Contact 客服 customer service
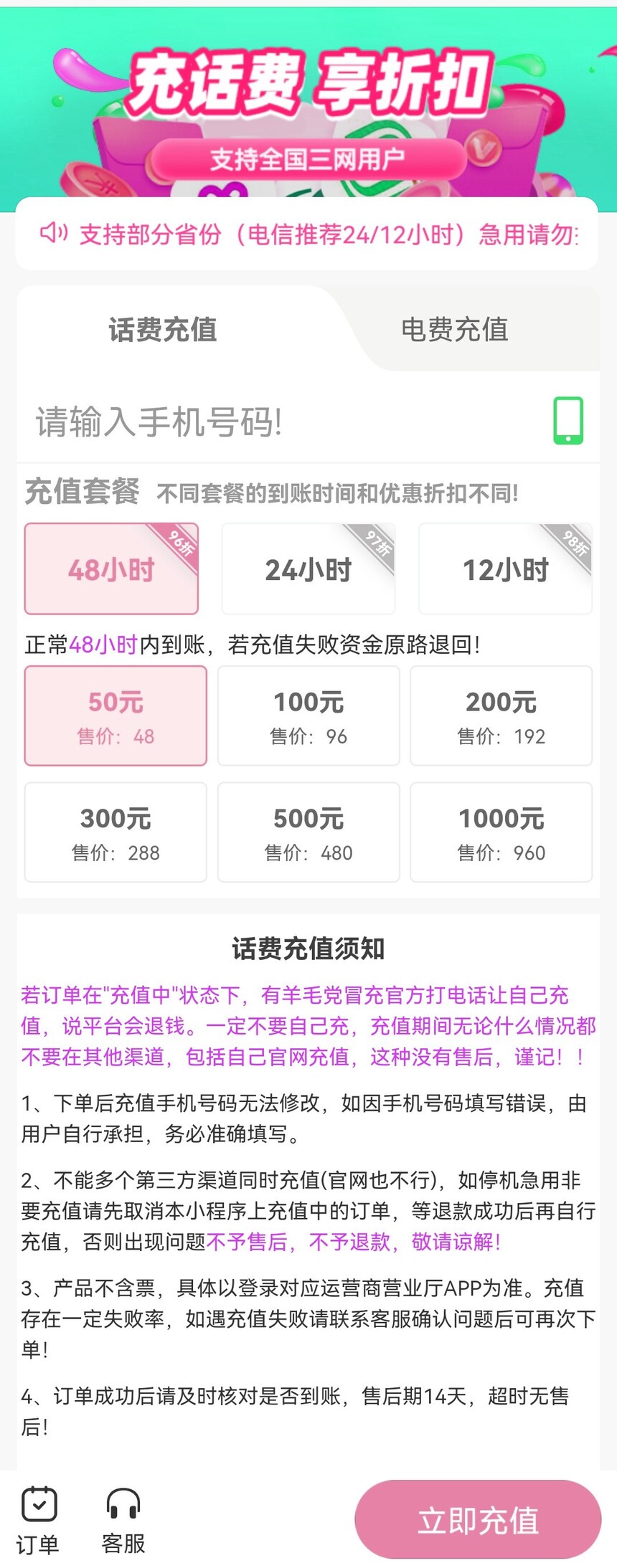The width and height of the screenshot is (617, 1568). pyautogui.click(x=123, y=1519)
